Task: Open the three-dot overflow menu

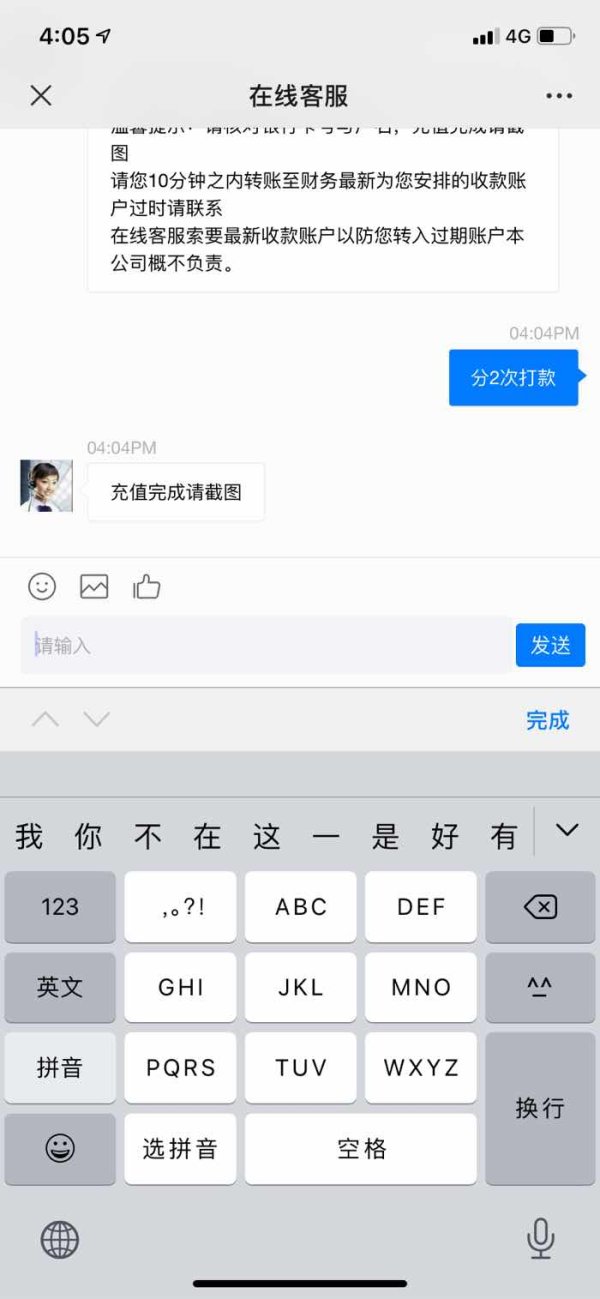Action: tap(559, 96)
